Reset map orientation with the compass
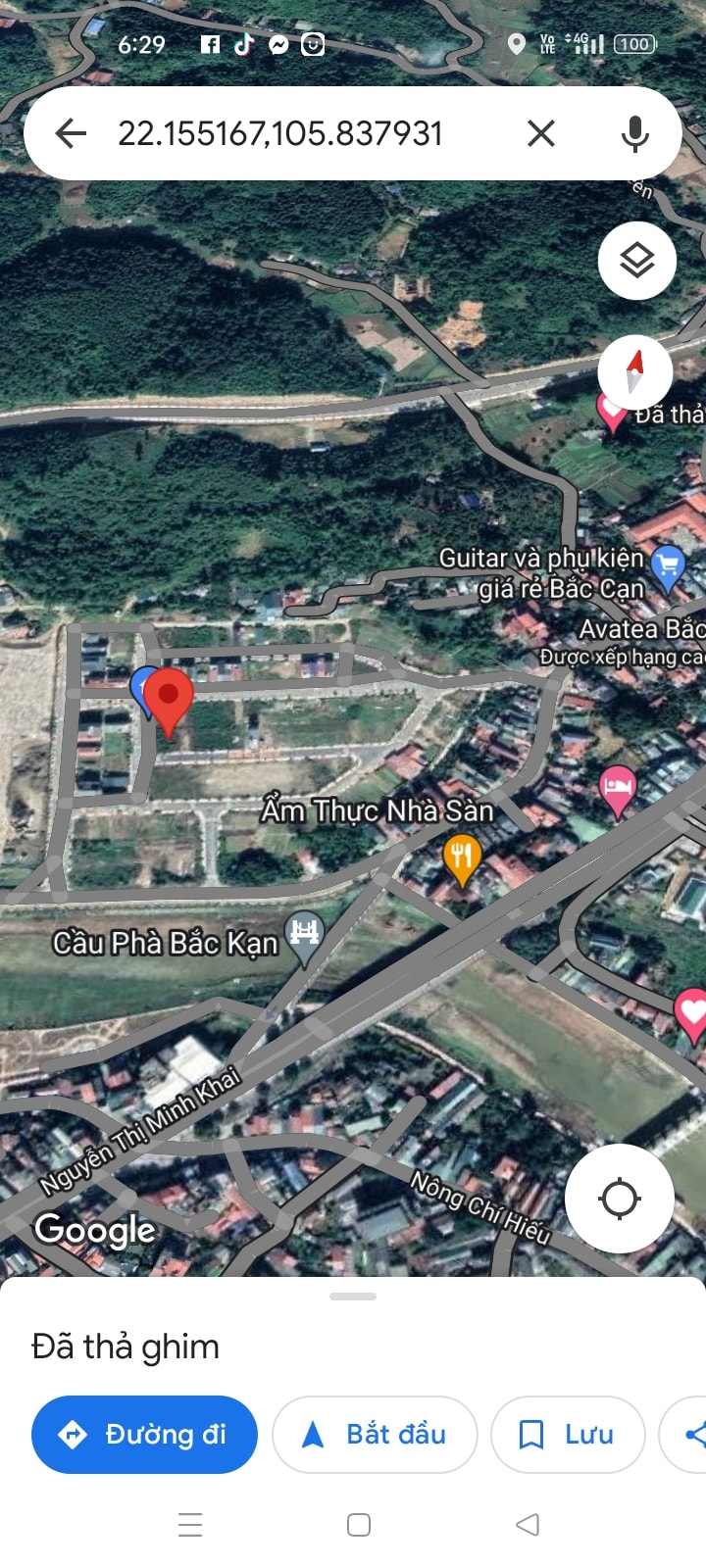 point(635,372)
